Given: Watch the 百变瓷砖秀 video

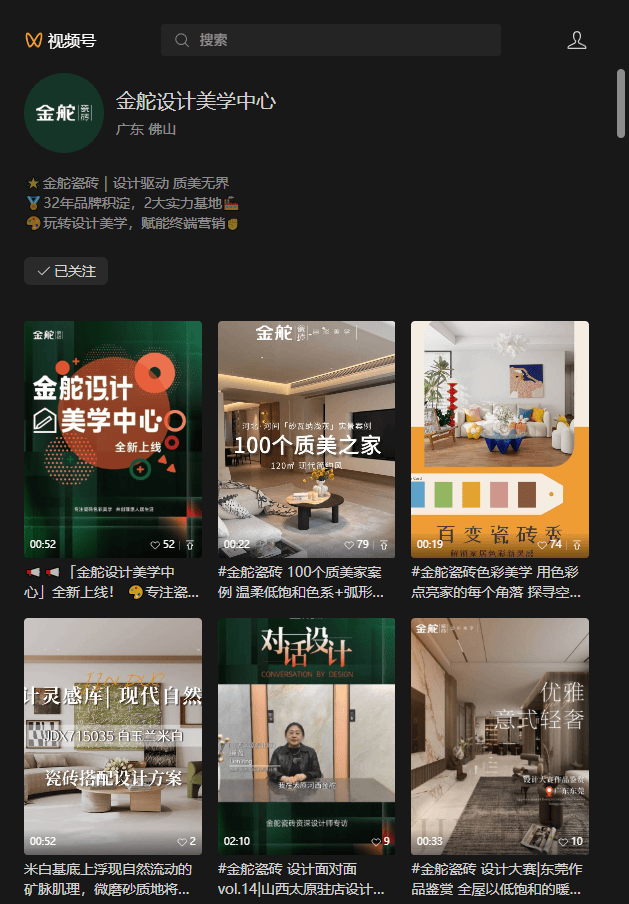Looking at the screenshot, I should pos(499,430).
